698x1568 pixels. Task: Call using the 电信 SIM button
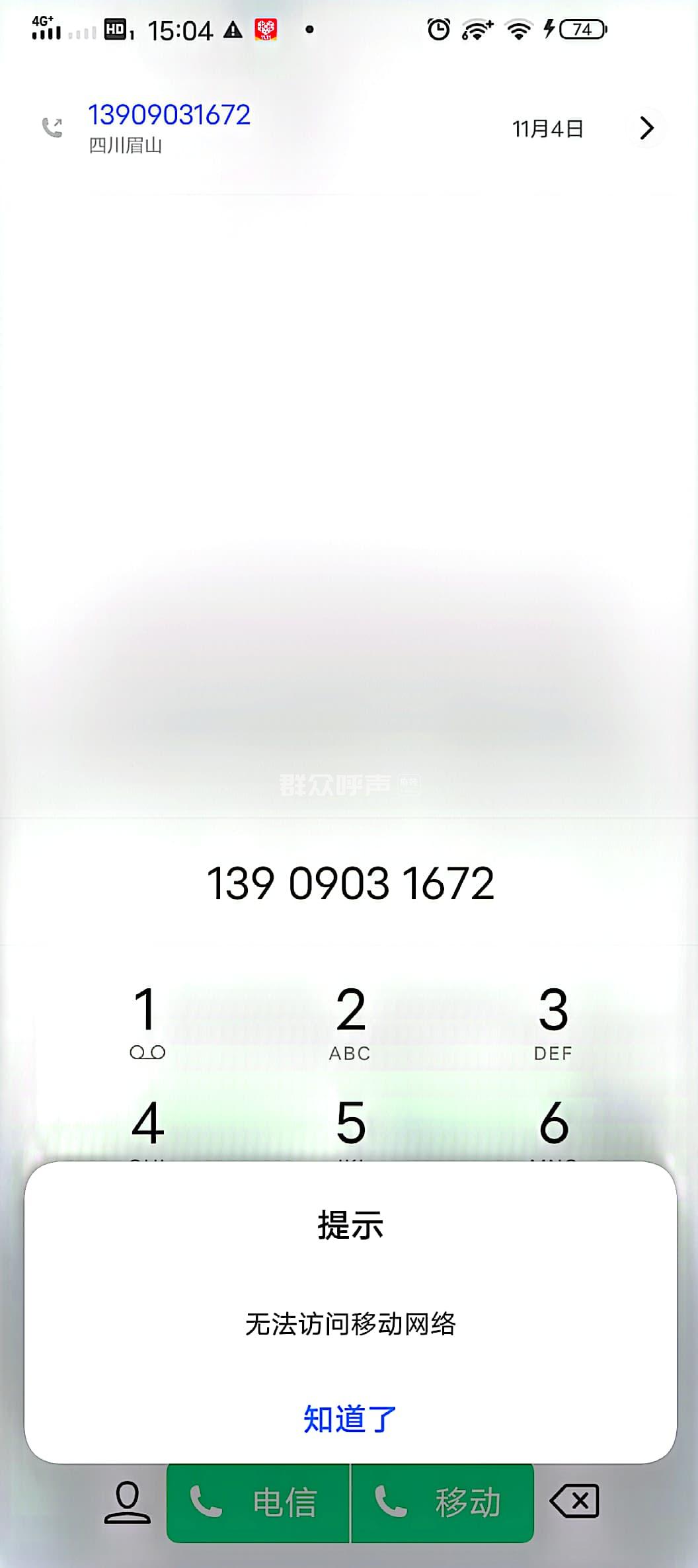tap(258, 1502)
